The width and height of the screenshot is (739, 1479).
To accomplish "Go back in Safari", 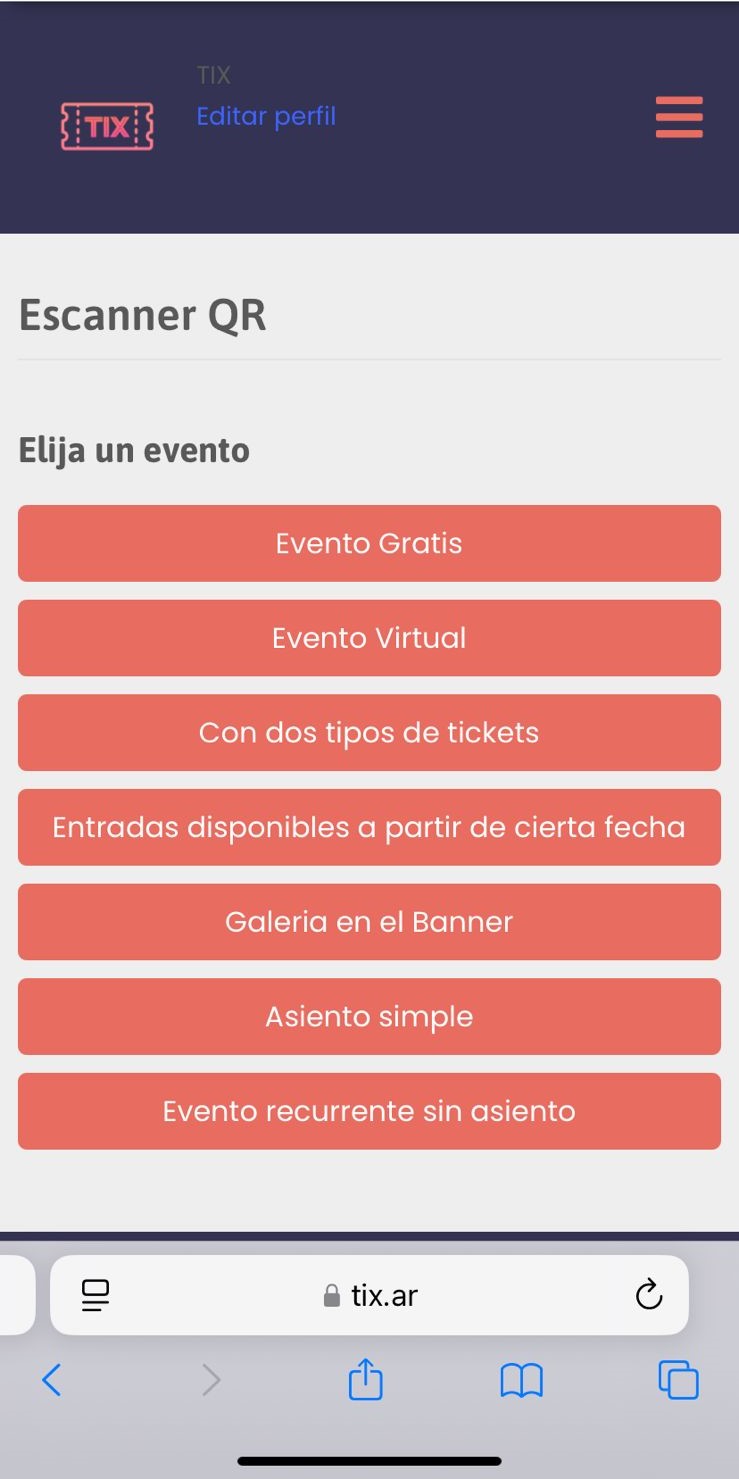I will coord(52,1380).
